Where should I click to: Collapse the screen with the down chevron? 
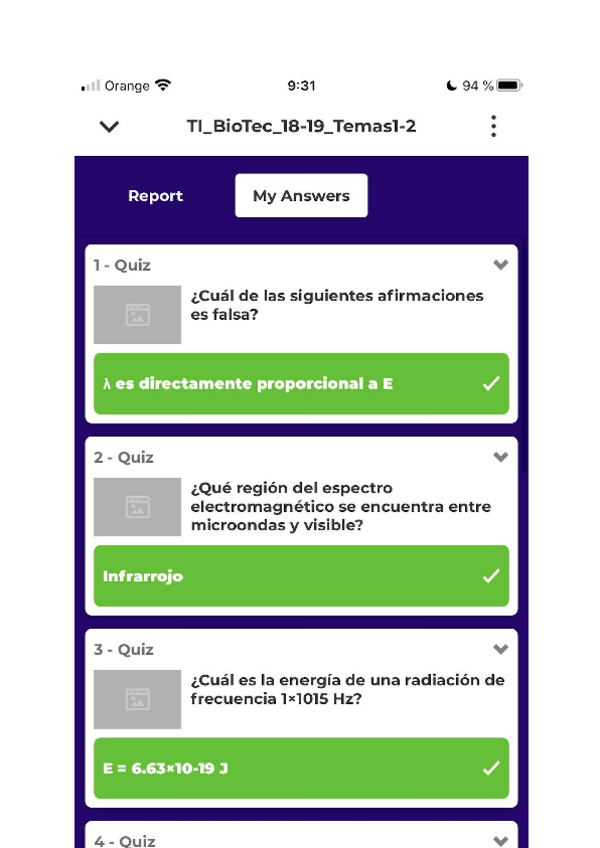click(110, 127)
